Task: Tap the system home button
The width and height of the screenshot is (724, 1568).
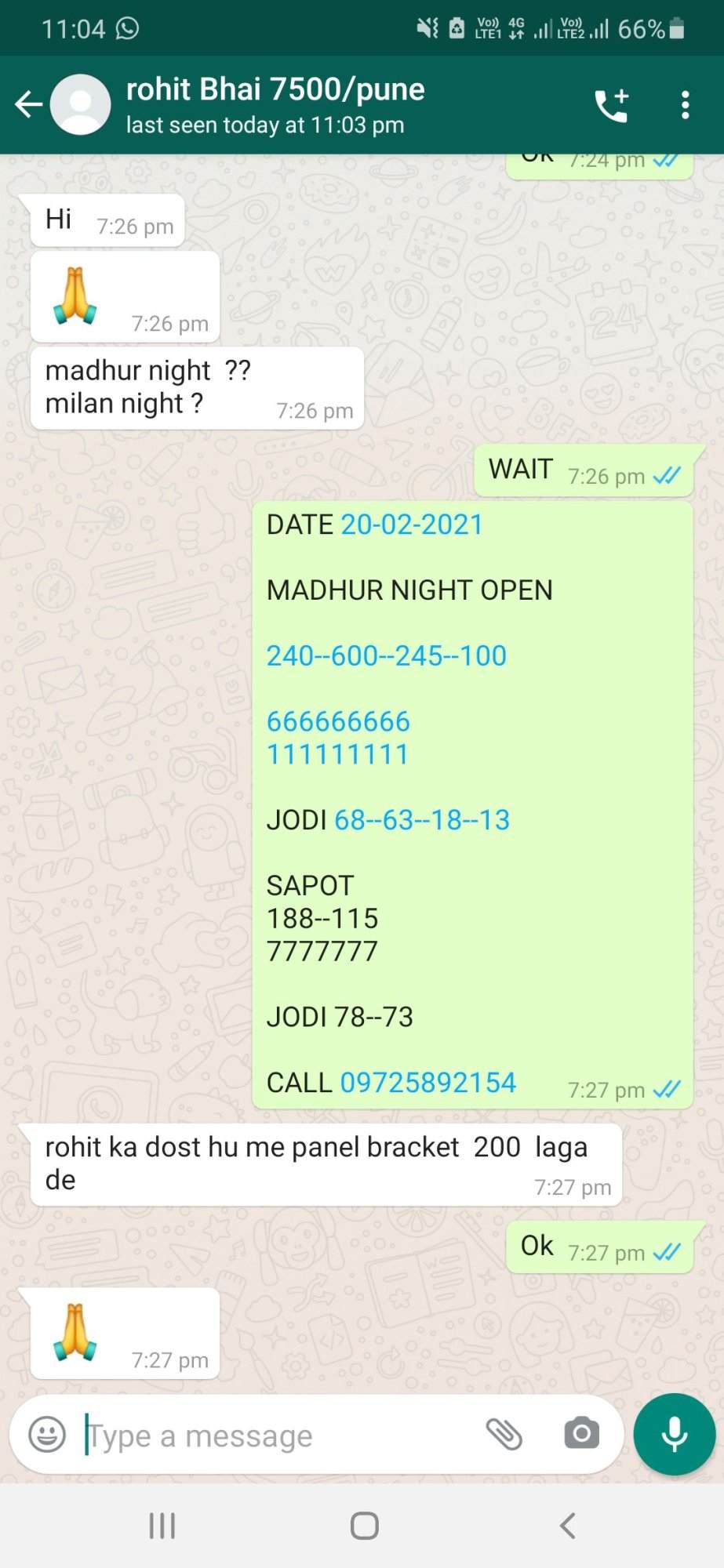Action: point(365,1526)
